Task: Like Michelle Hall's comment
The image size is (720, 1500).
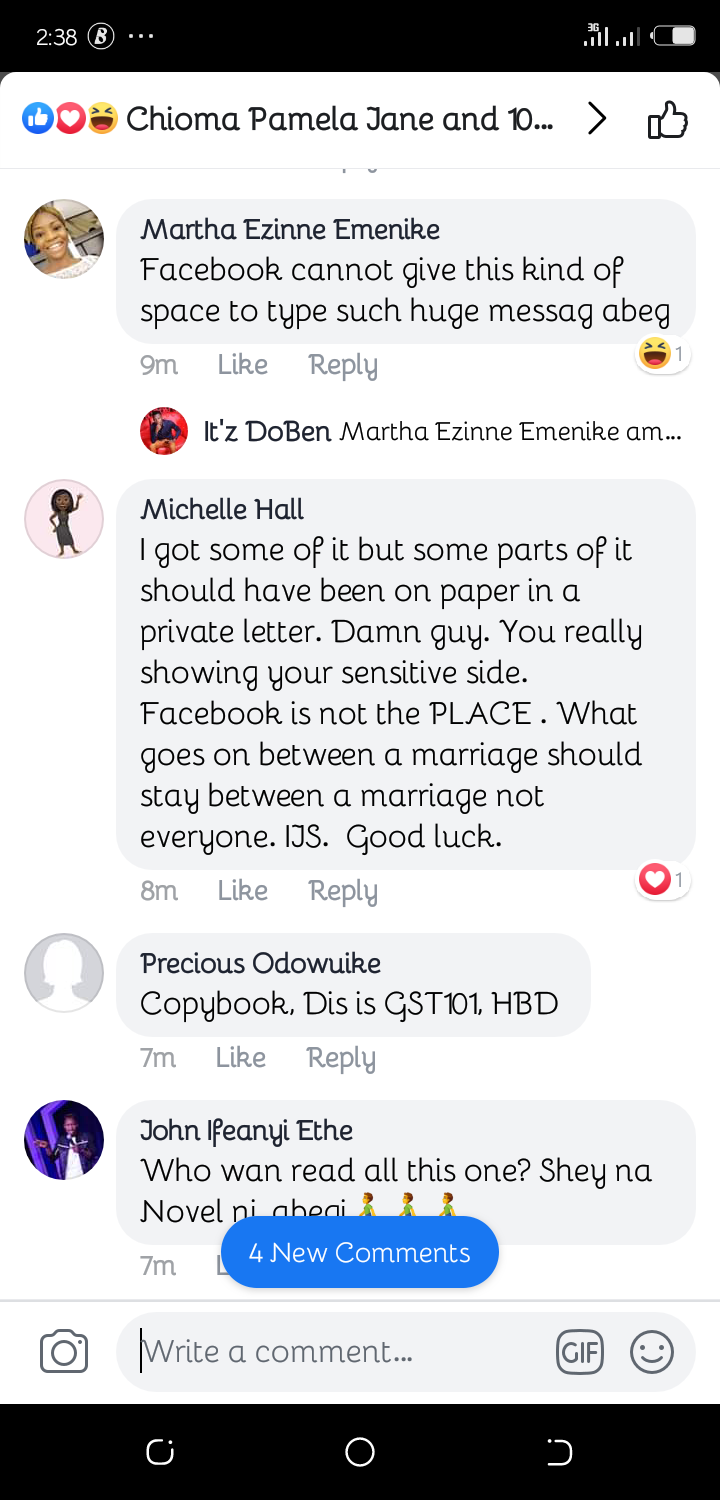Action: pyautogui.click(x=242, y=891)
